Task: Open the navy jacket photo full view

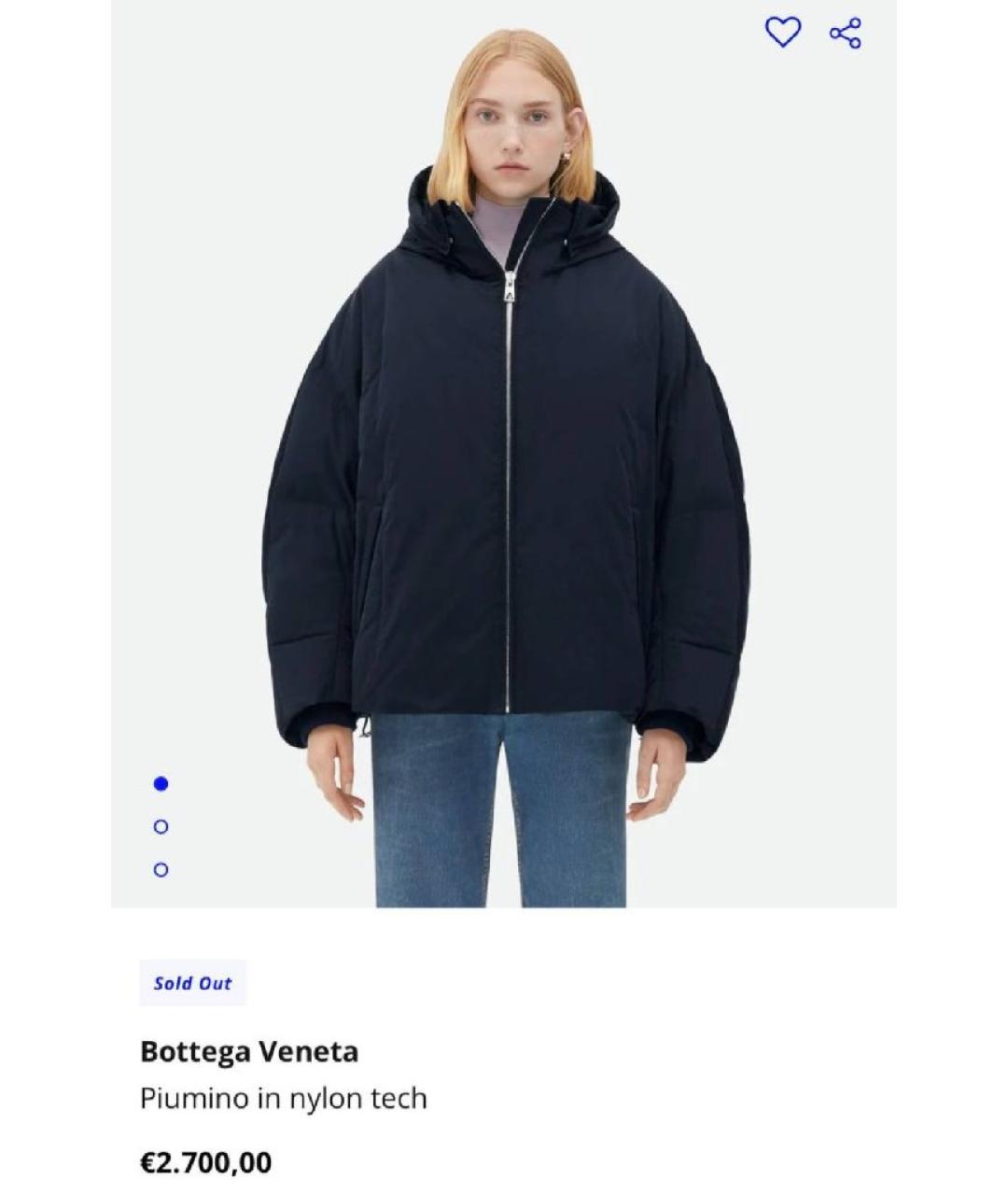Action: click(504, 467)
